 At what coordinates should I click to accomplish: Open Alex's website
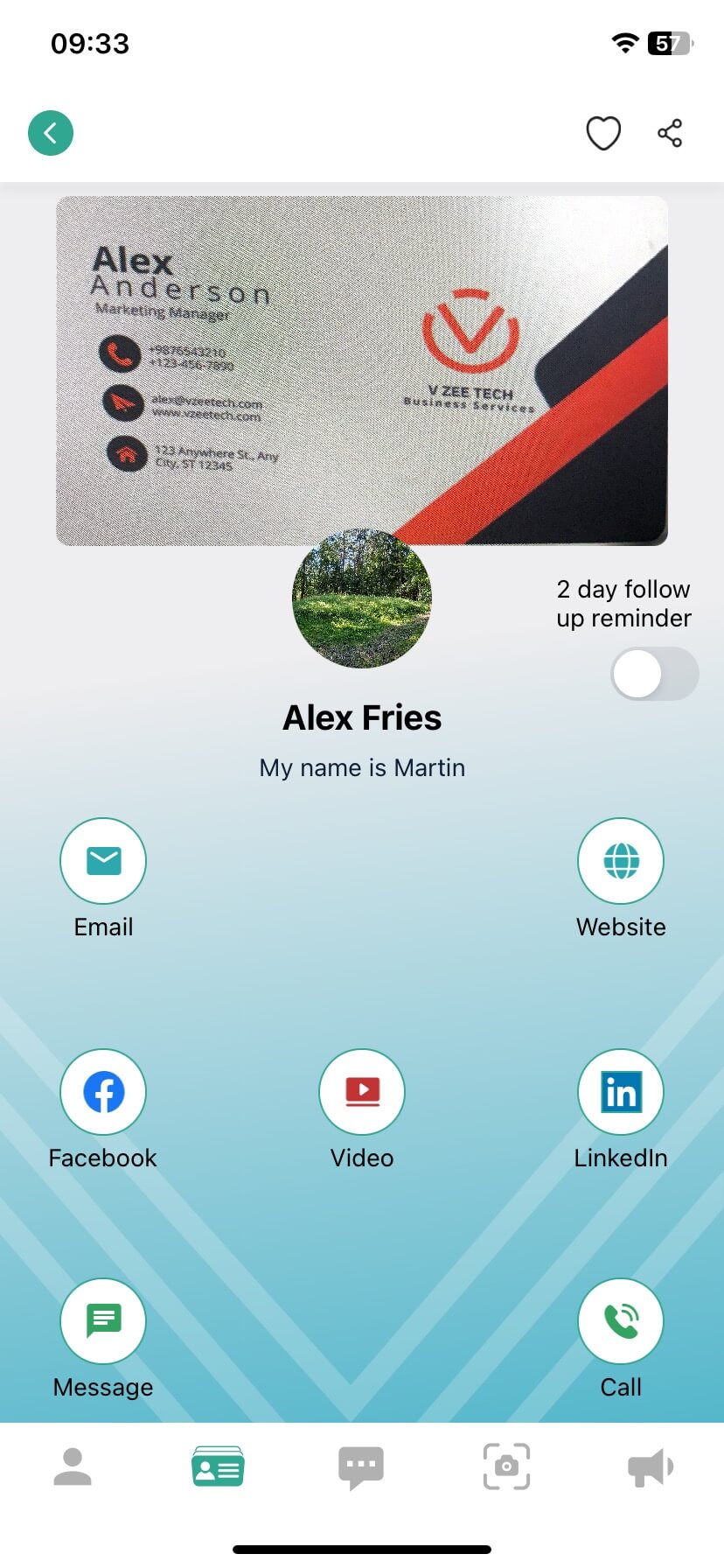(x=621, y=861)
